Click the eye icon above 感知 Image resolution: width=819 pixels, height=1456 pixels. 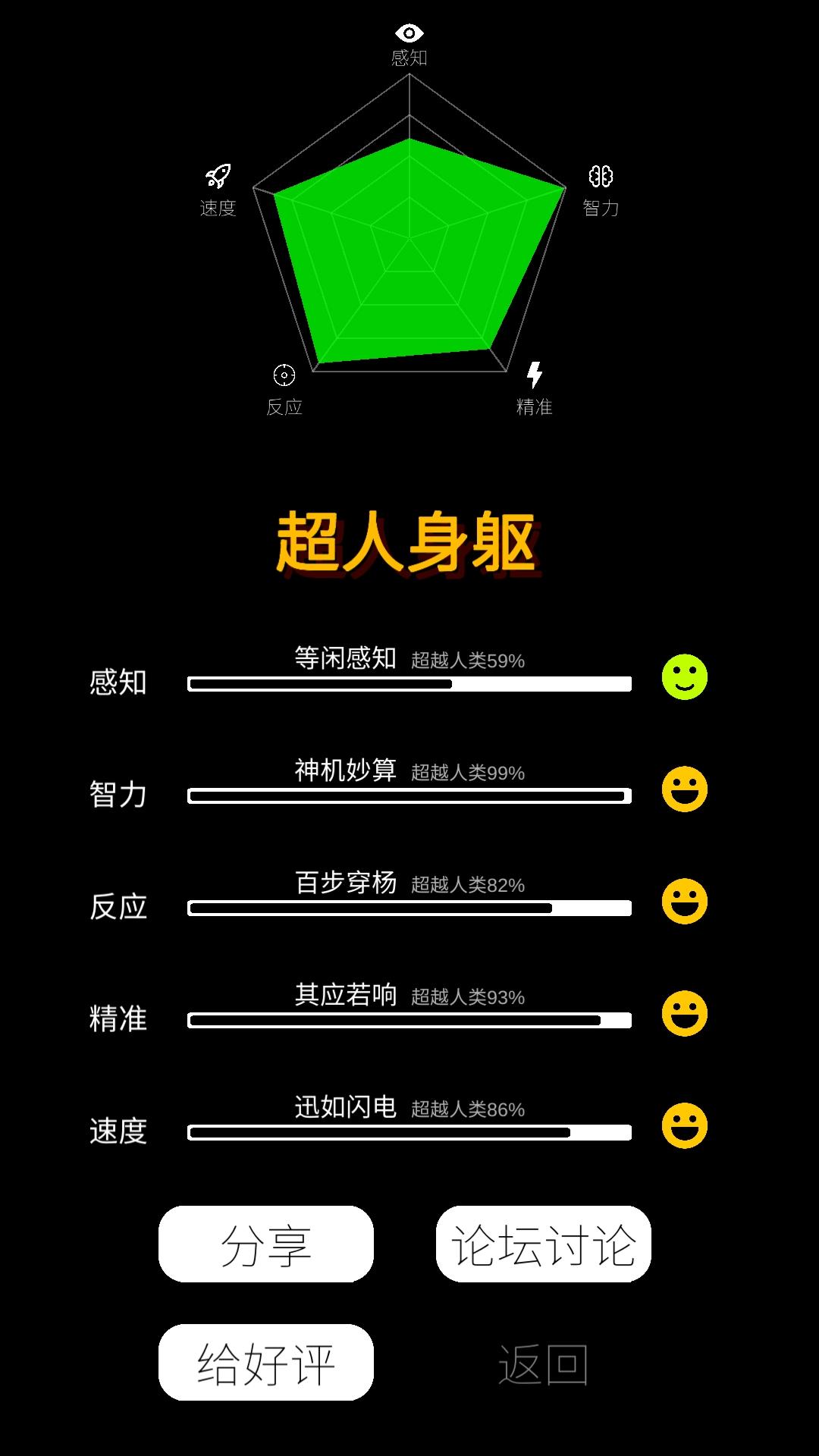[x=409, y=33]
